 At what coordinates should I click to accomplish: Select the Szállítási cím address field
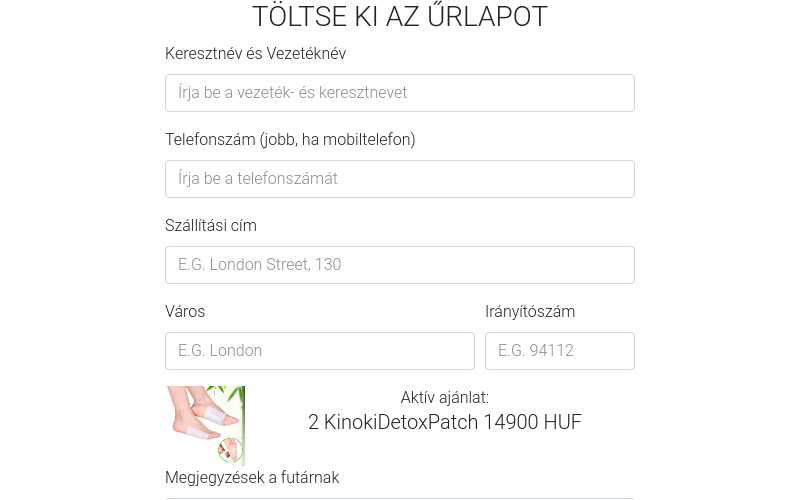(399, 265)
